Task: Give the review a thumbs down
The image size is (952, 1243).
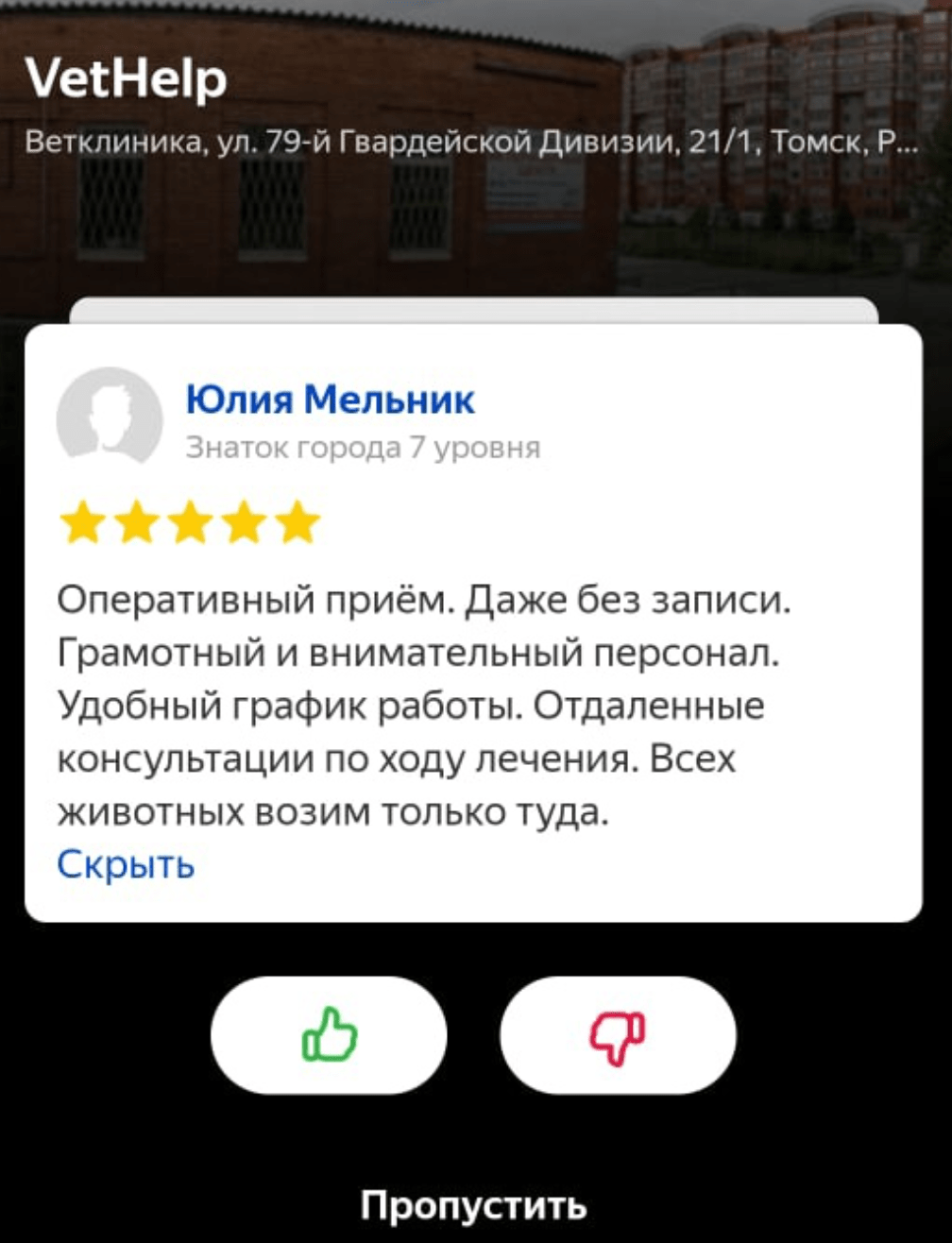Action: point(617,1035)
